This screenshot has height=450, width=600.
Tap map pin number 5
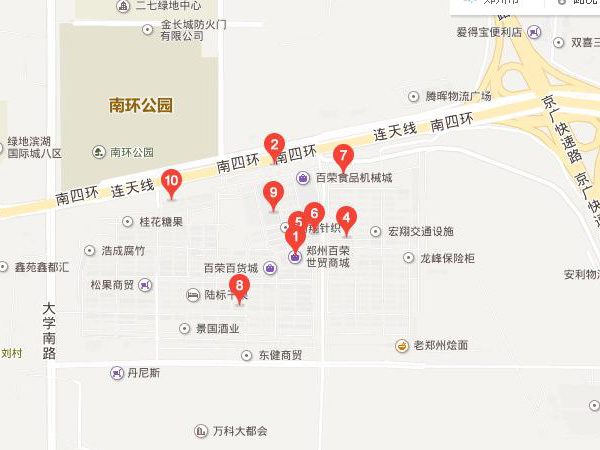(298, 222)
